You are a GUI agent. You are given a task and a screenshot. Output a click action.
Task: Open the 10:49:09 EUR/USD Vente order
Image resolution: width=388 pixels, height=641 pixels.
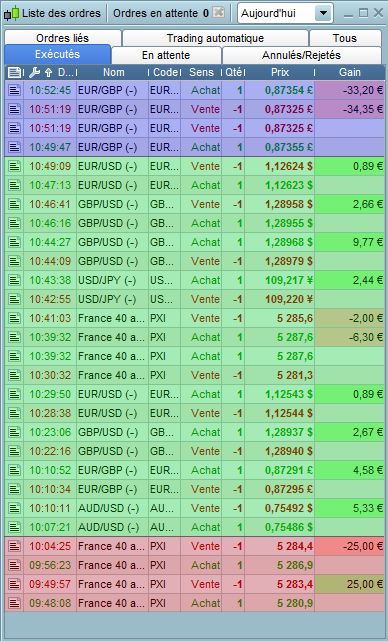point(195,166)
